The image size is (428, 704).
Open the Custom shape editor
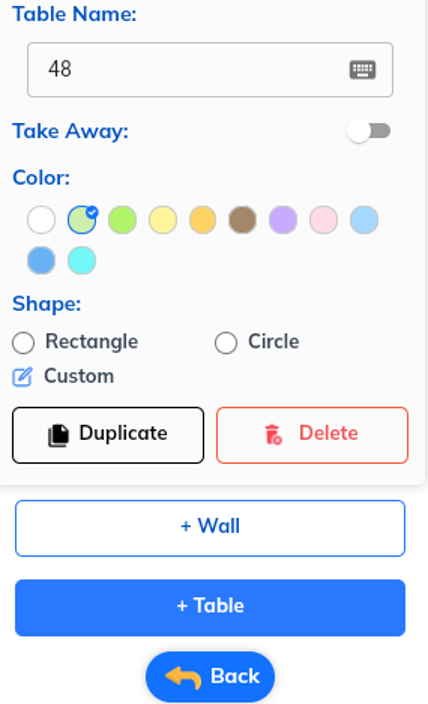63,376
